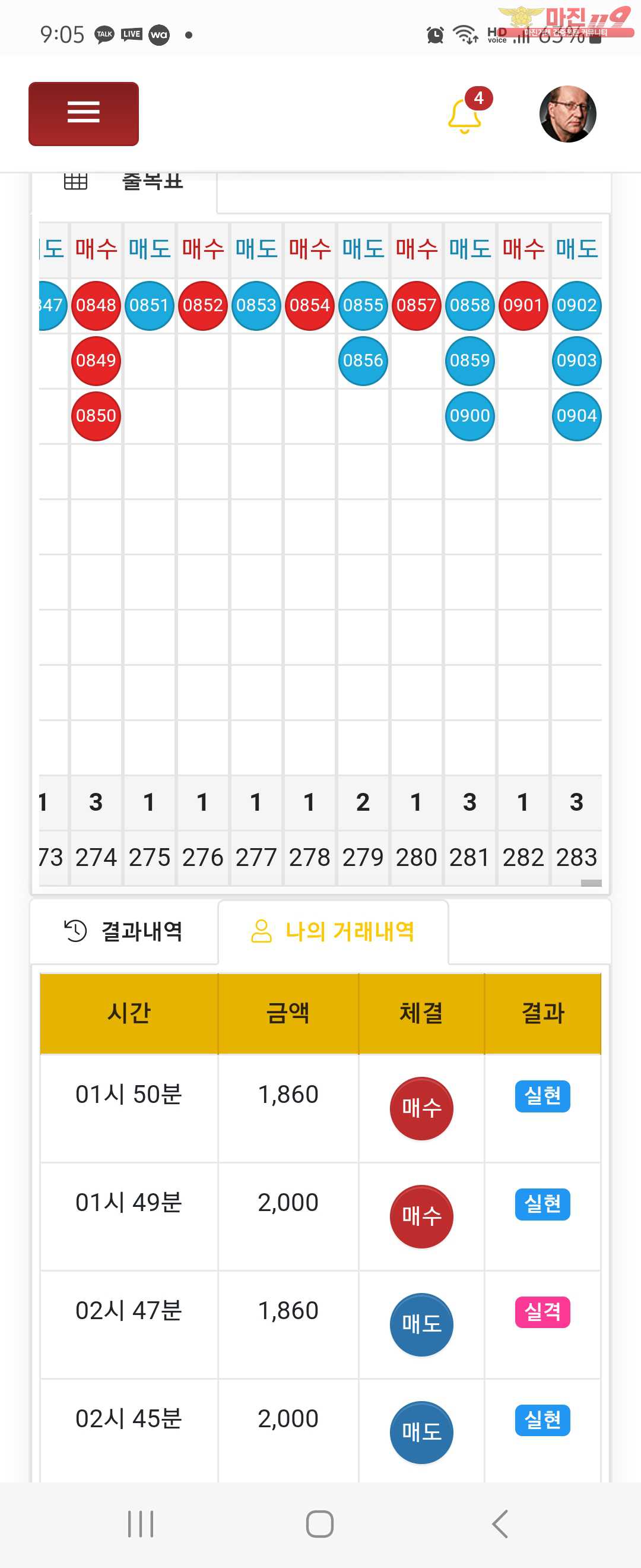Open the notifications bell
The width and height of the screenshot is (641, 1568).
click(x=465, y=115)
